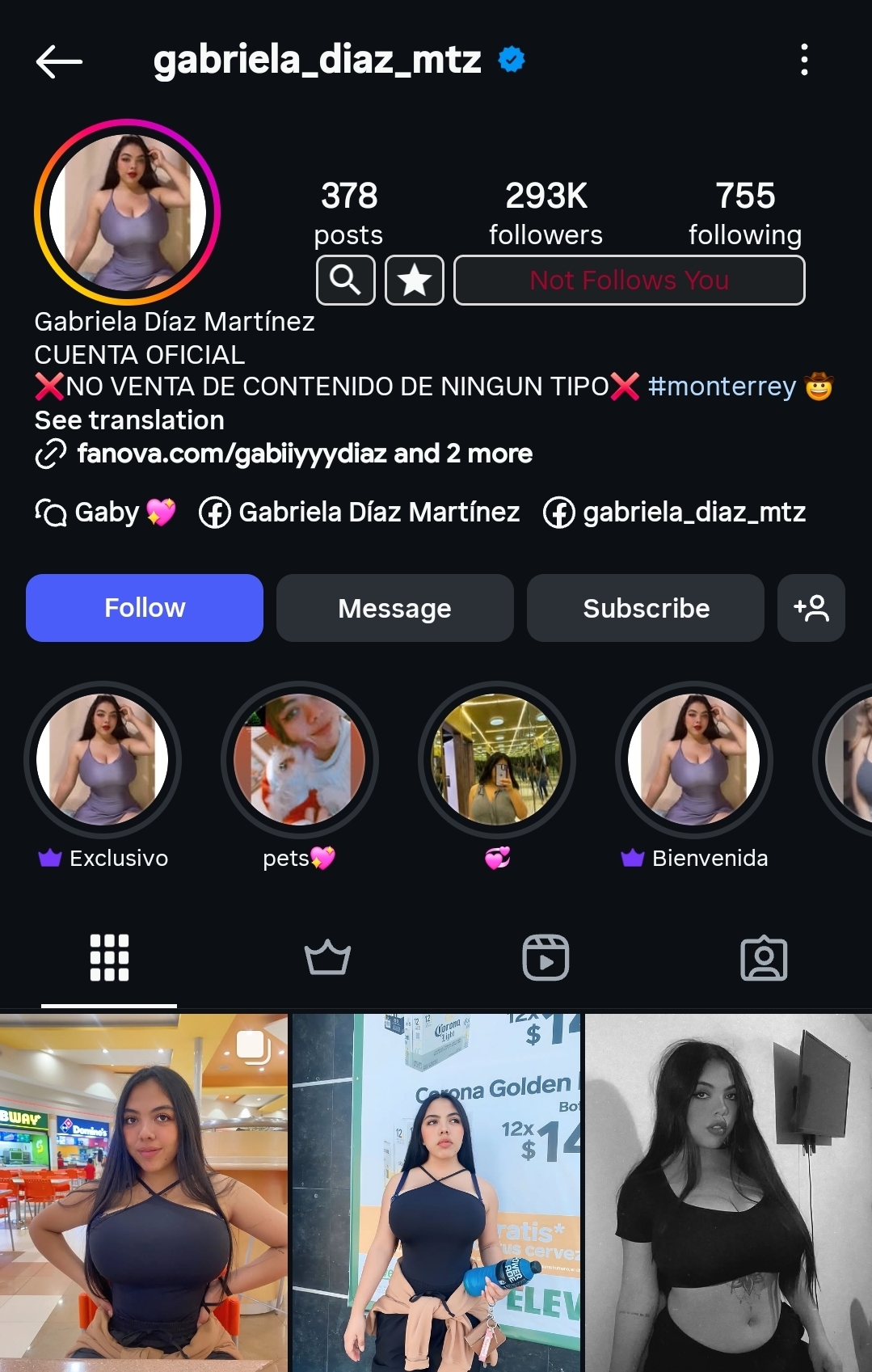Viewport: 872px width, 1372px height.
Task: Open the Gaby broadcast channel
Action: point(107,513)
